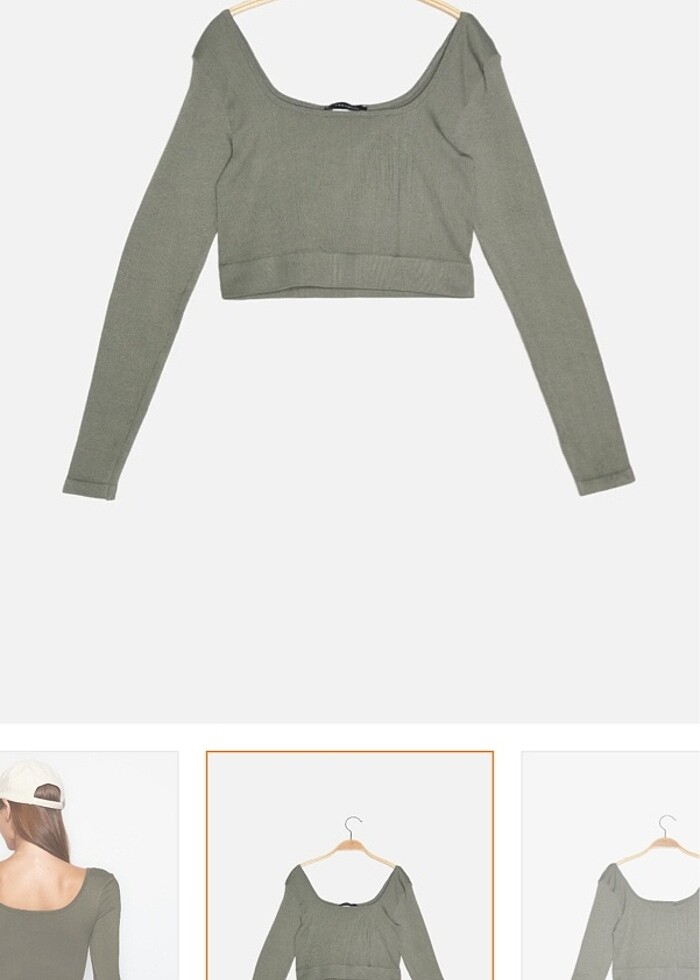
Task: Select the thumbnail of the model wearing a cap
Action: (x=88, y=866)
